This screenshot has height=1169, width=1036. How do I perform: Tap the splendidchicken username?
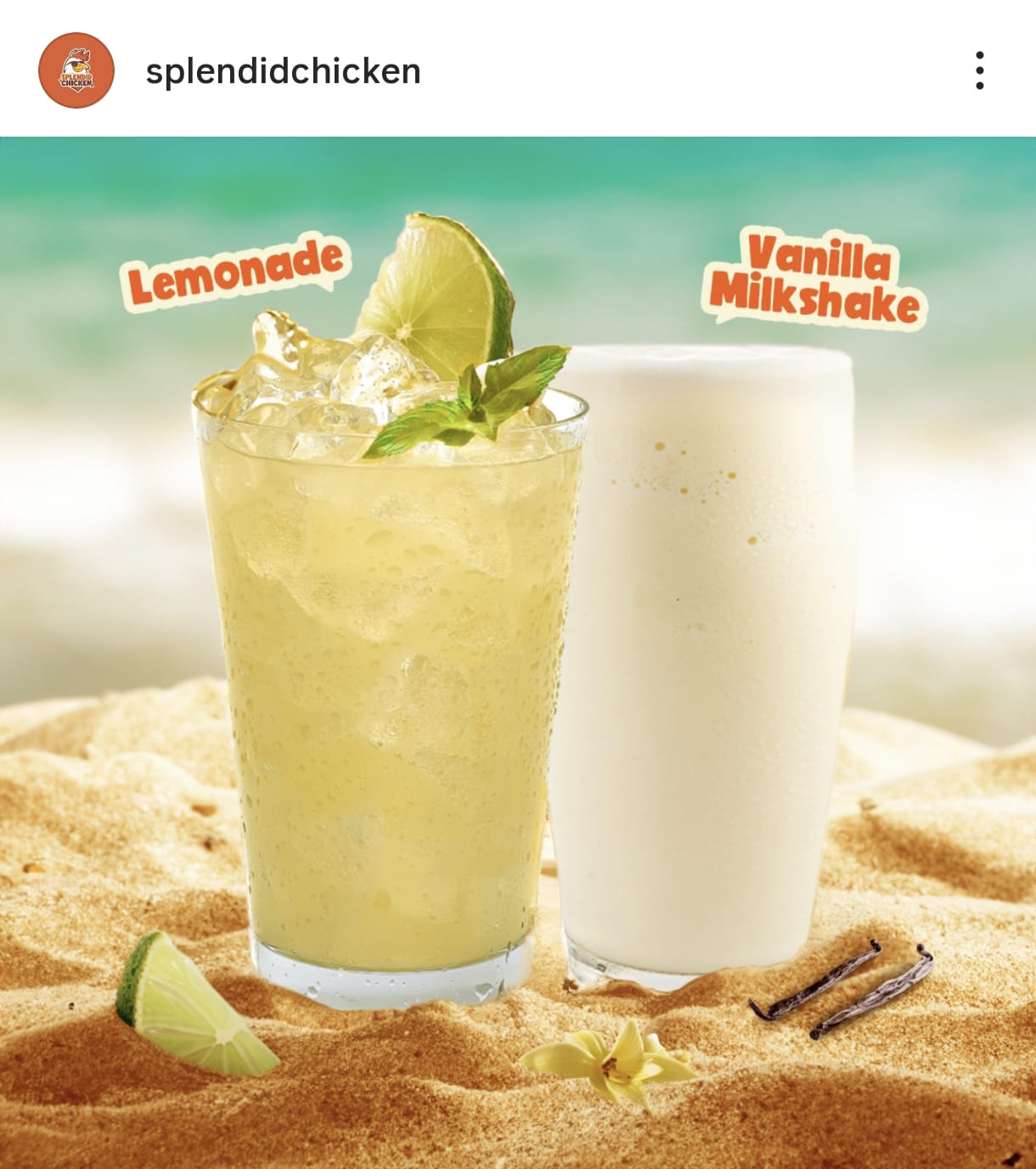[x=283, y=71]
